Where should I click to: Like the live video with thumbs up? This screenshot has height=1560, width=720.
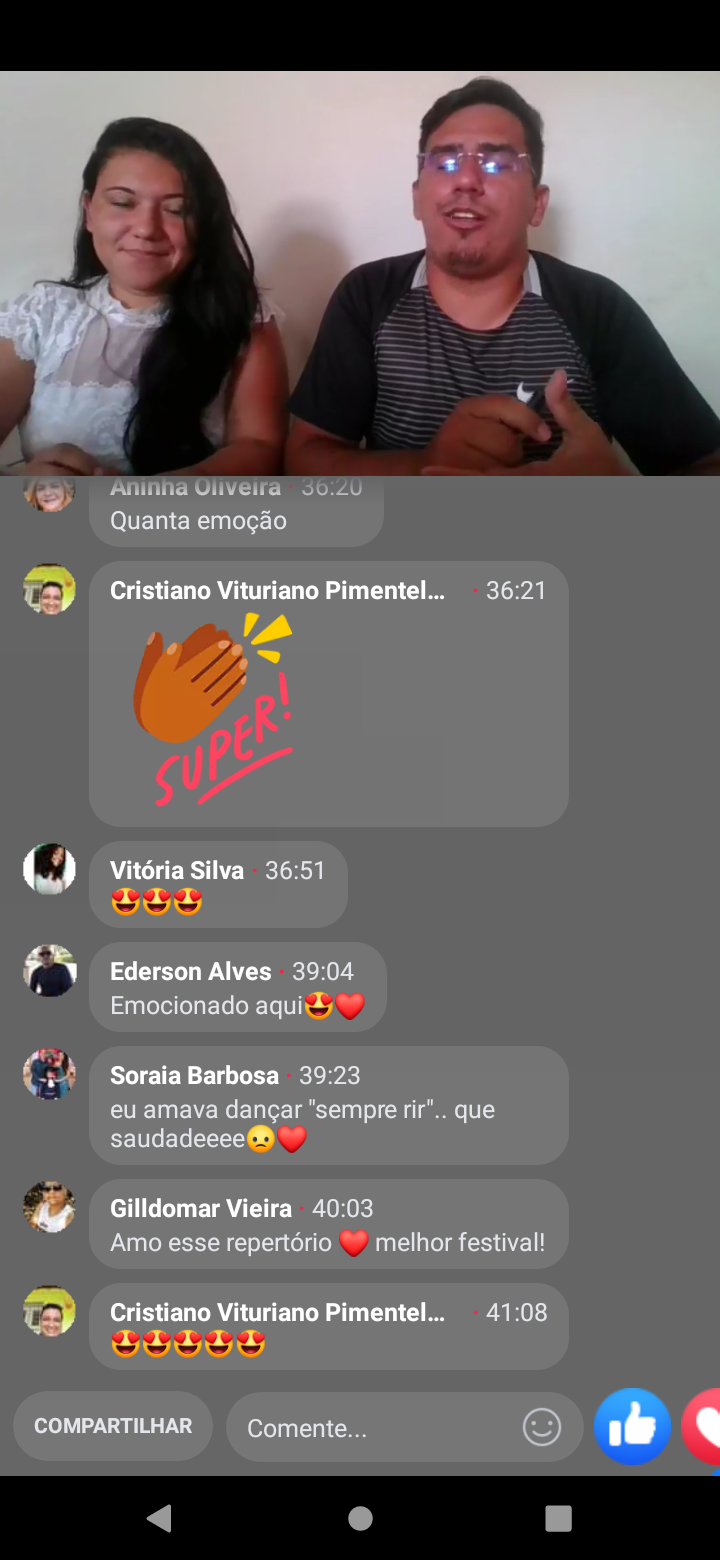[632, 1427]
